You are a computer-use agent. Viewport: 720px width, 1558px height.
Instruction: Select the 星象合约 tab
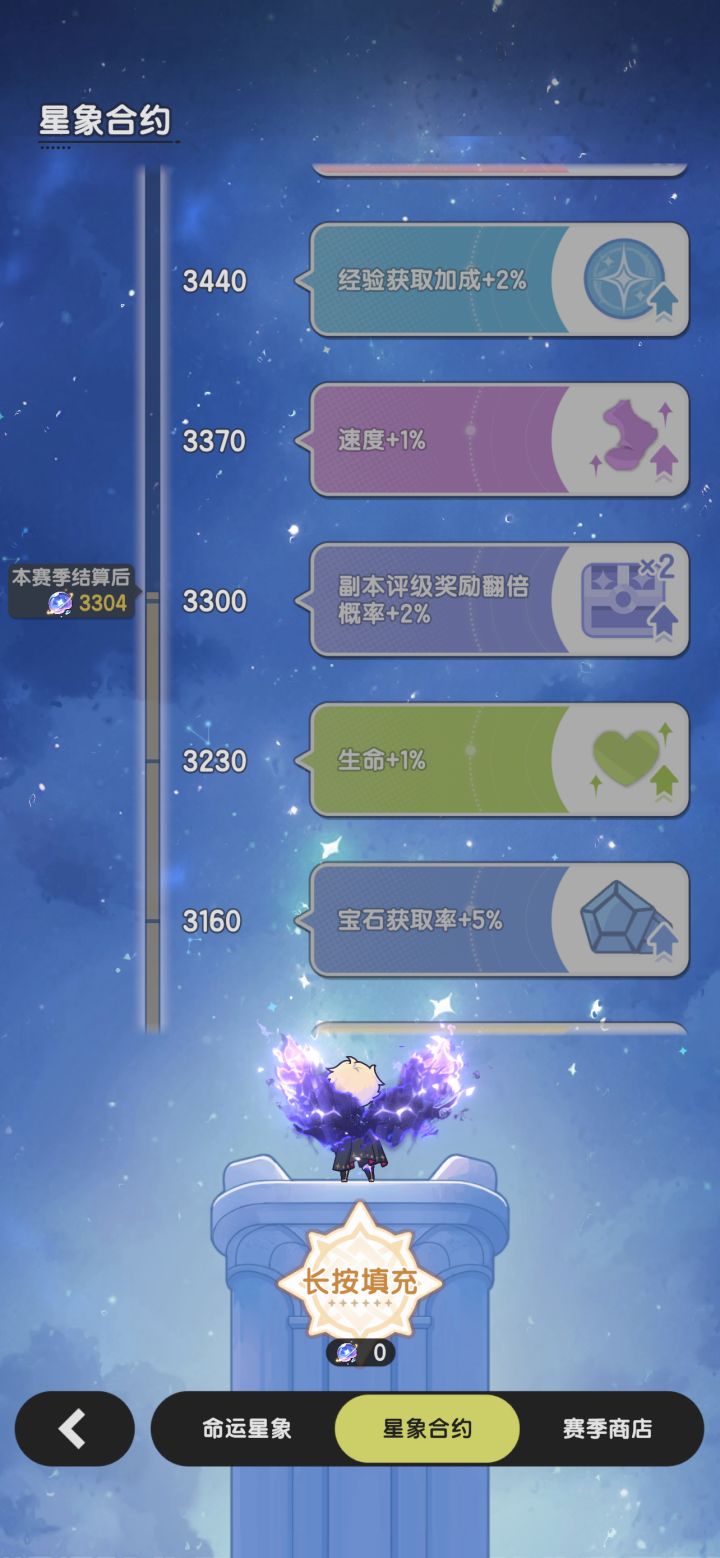(426, 1430)
